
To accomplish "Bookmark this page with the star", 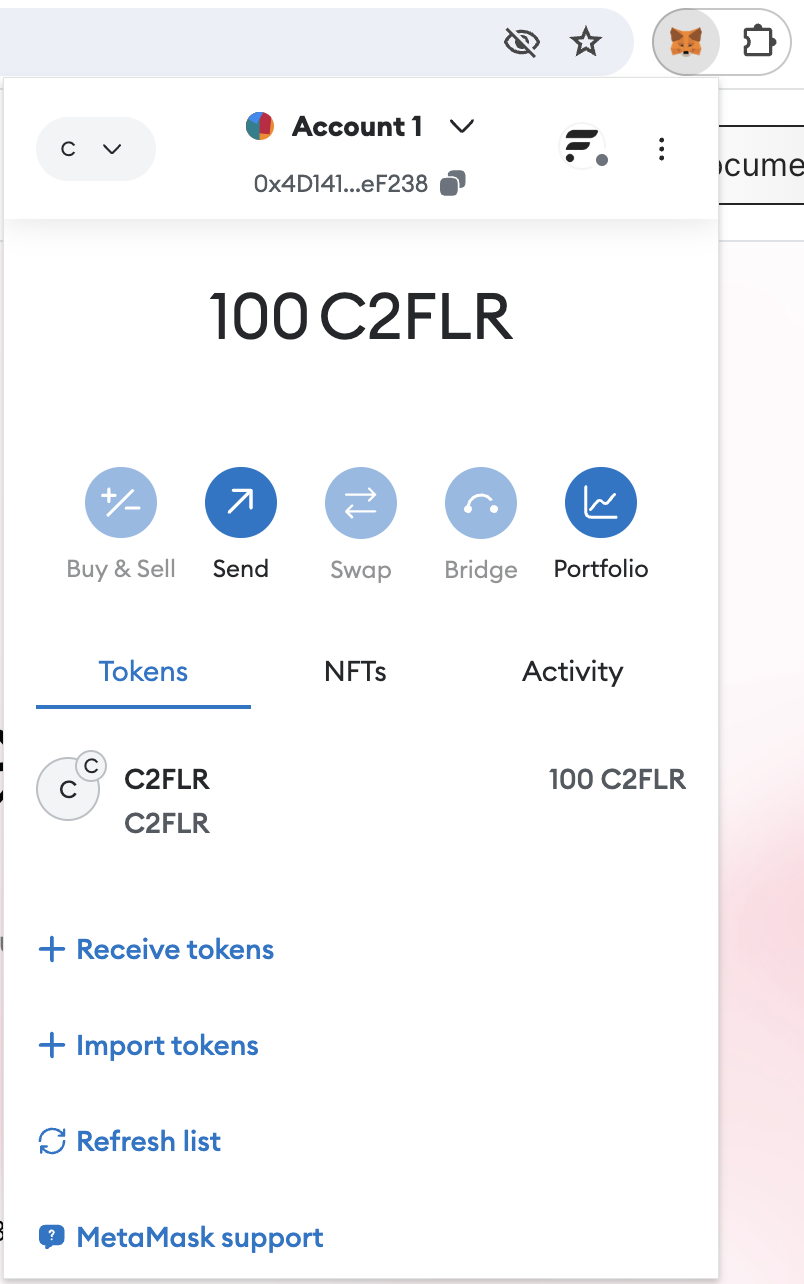I will coord(585,42).
